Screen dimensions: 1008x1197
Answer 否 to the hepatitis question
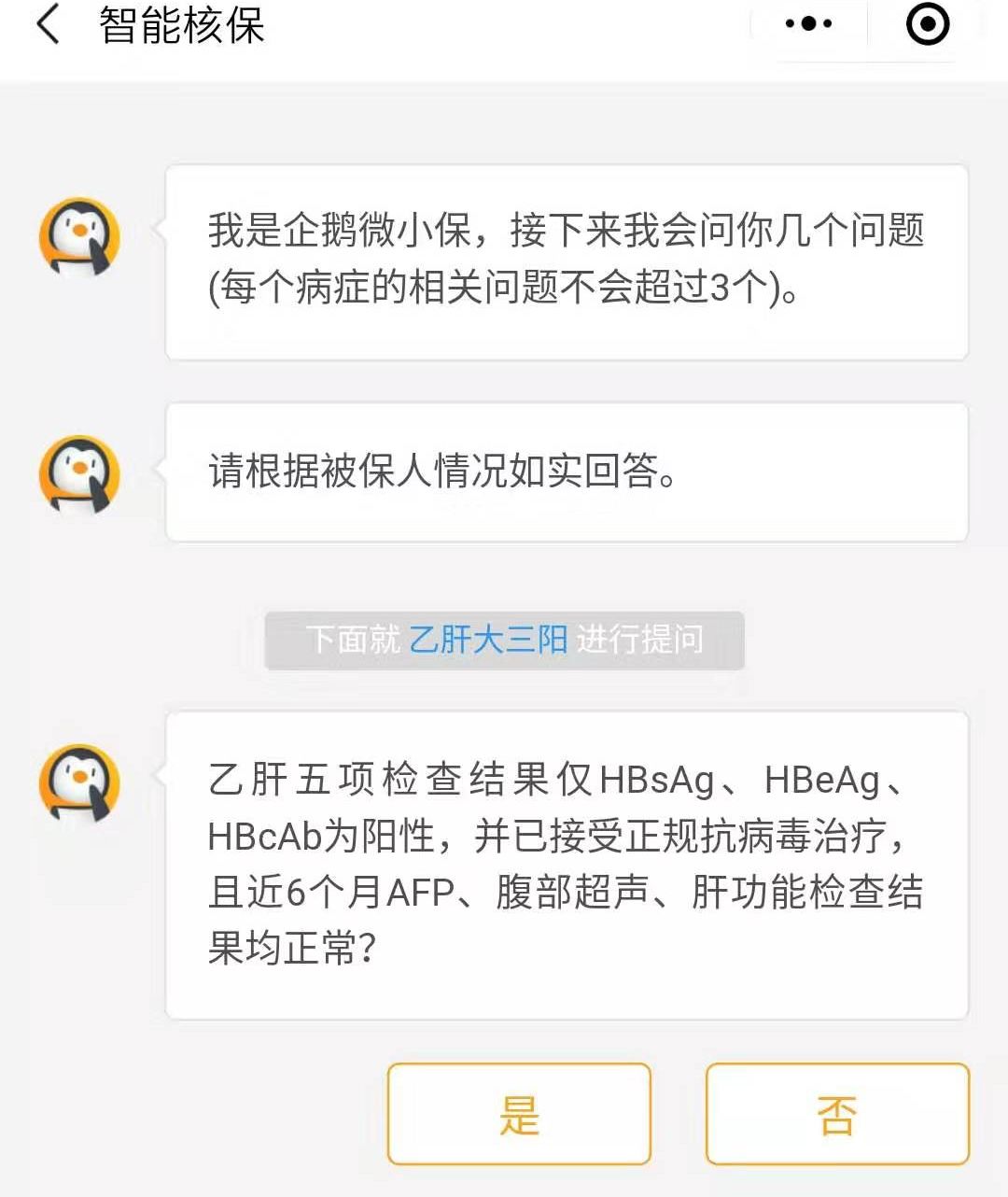(x=838, y=1114)
